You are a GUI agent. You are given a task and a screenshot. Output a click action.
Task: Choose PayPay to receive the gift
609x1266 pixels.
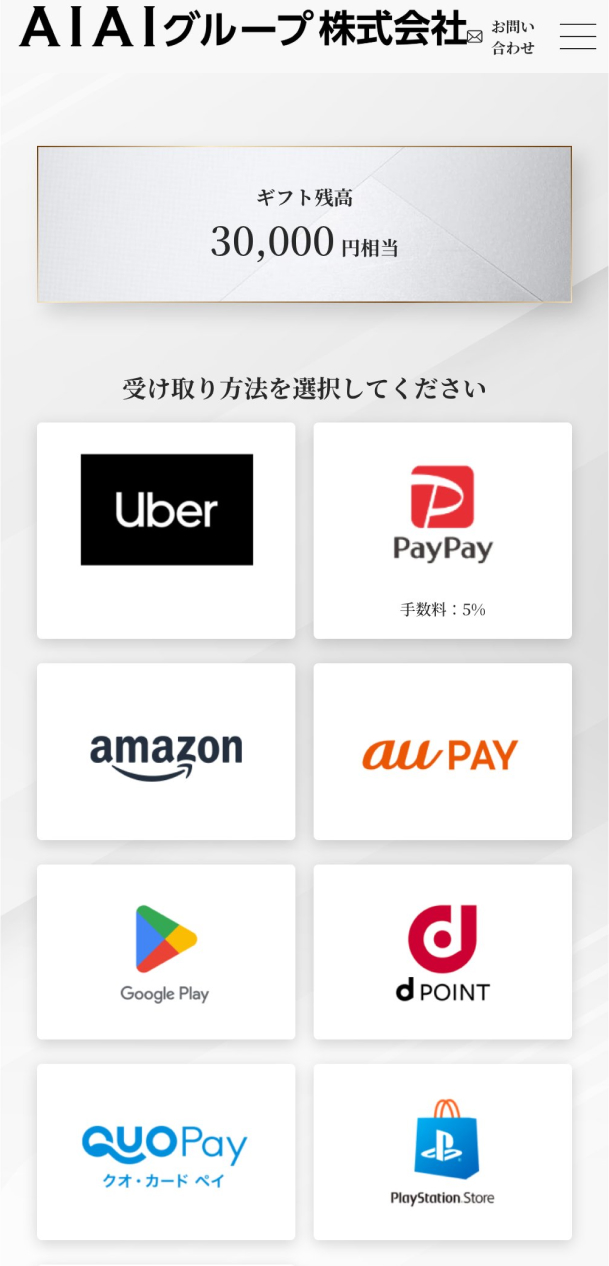point(442,530)
